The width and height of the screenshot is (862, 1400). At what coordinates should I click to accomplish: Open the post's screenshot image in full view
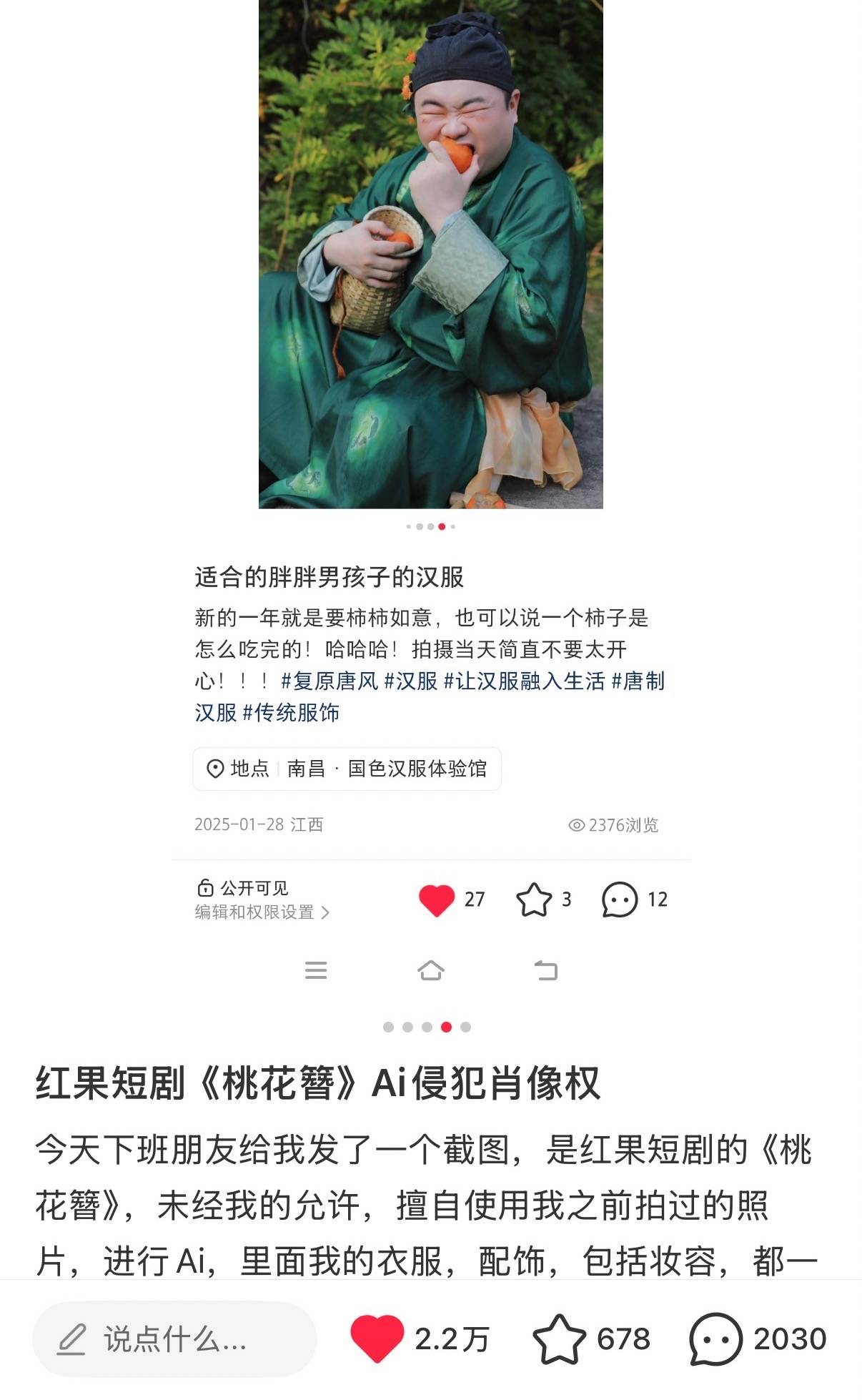point(430,501)
